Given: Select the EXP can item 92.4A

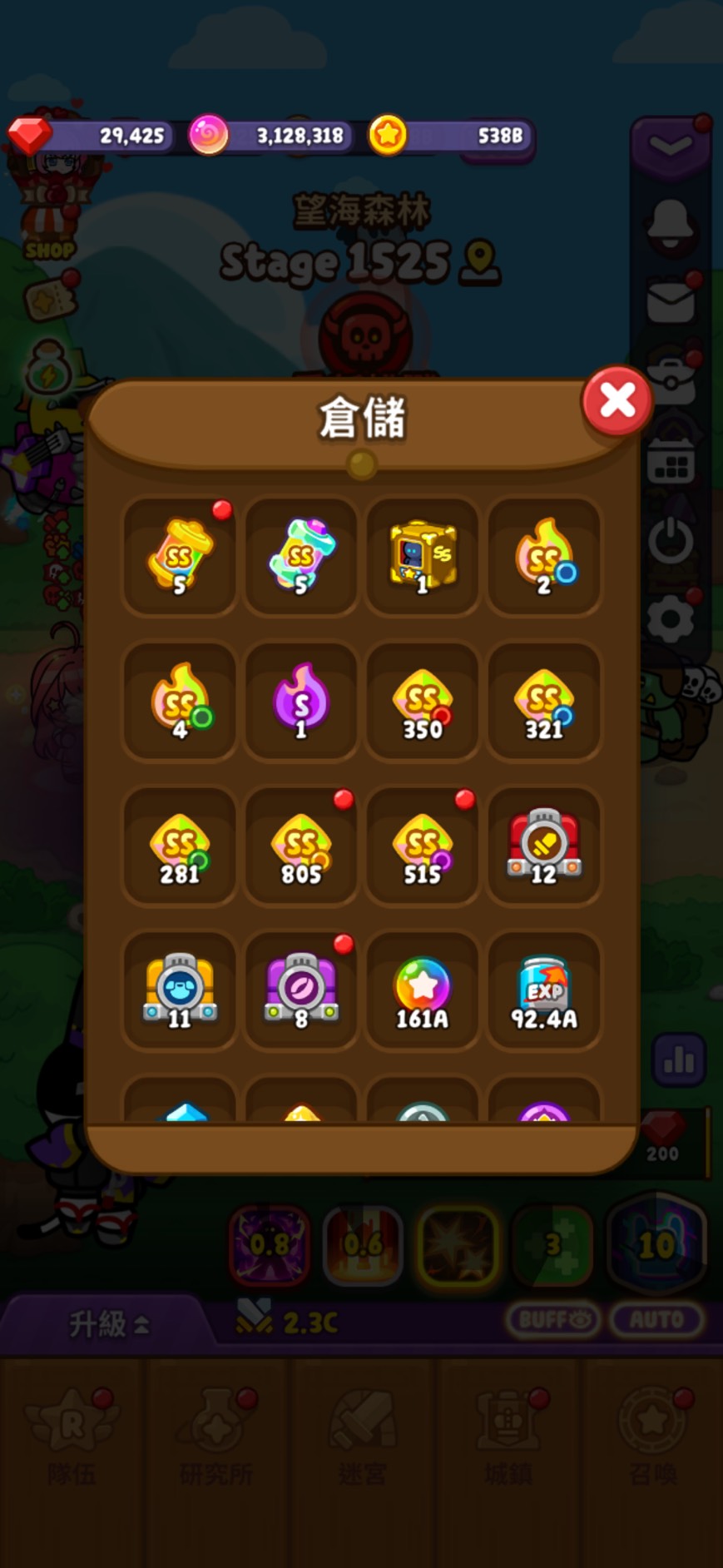Looking at the screenshot, I should click(x=544, y=990).
